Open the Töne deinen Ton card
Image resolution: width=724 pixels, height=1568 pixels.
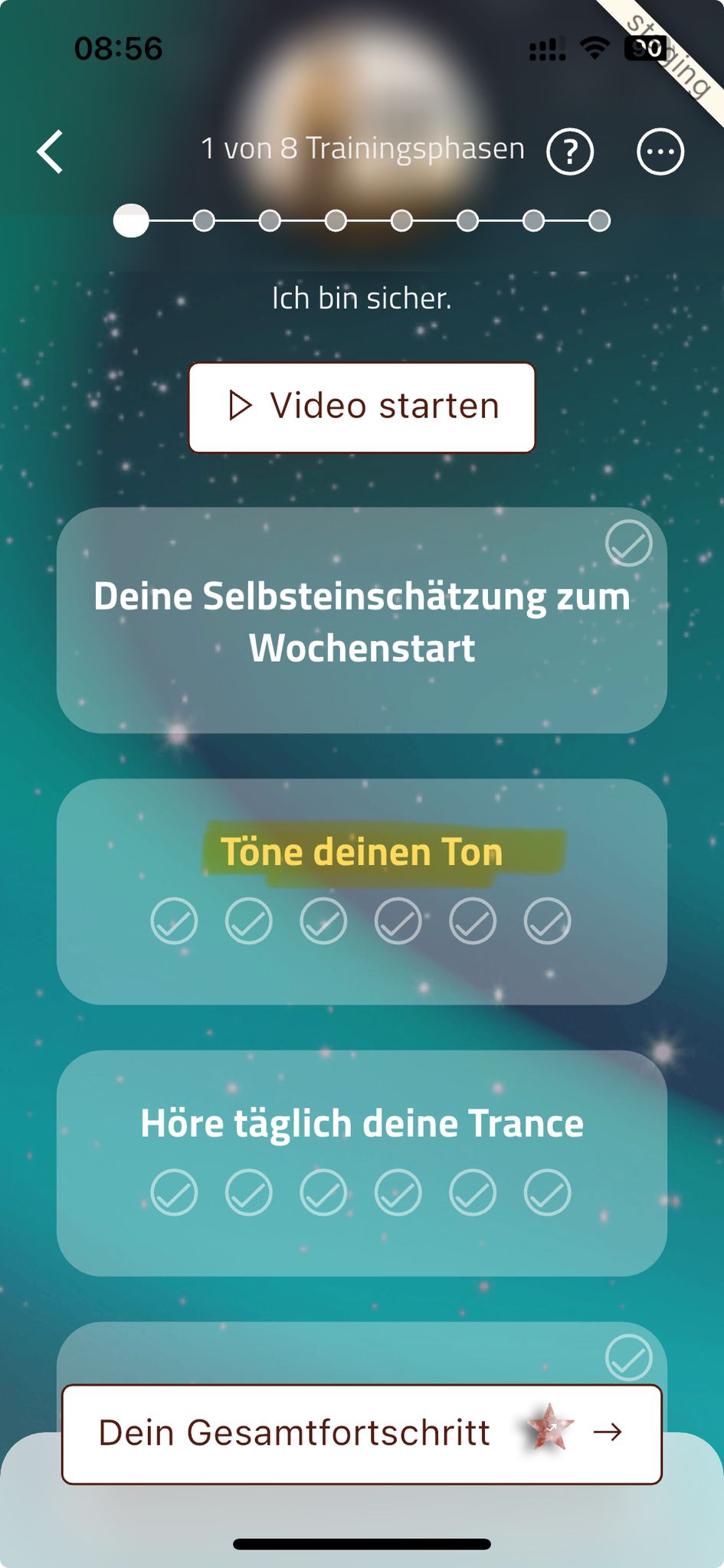(362, 851)
